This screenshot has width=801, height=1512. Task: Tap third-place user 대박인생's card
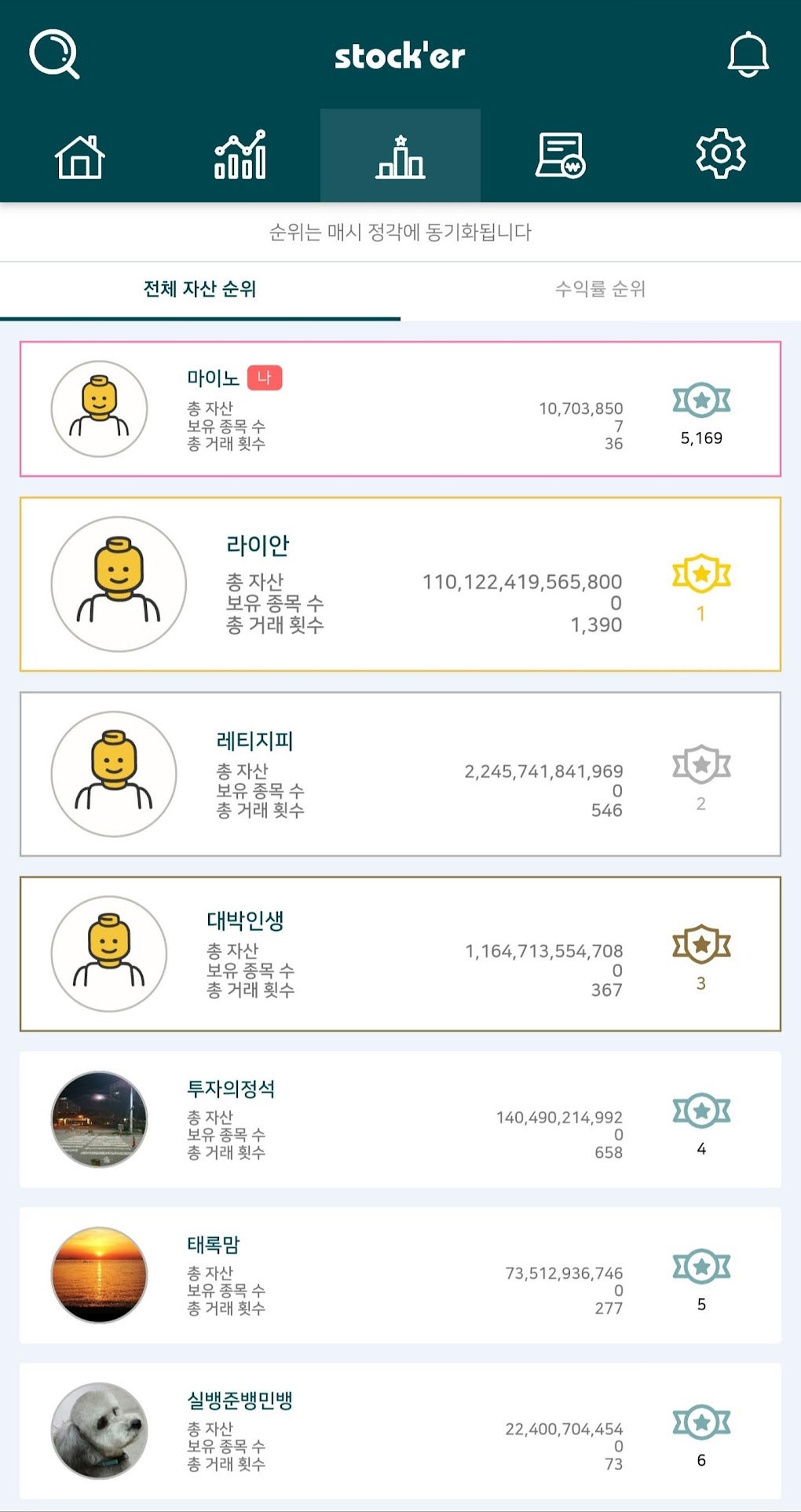[400, 954]
